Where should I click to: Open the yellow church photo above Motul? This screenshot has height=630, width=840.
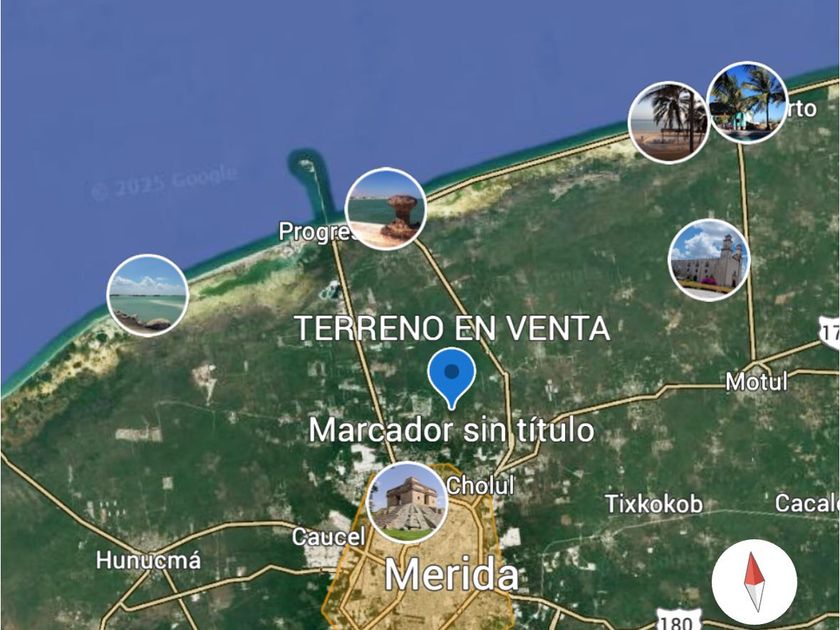(x=708, y=260)
